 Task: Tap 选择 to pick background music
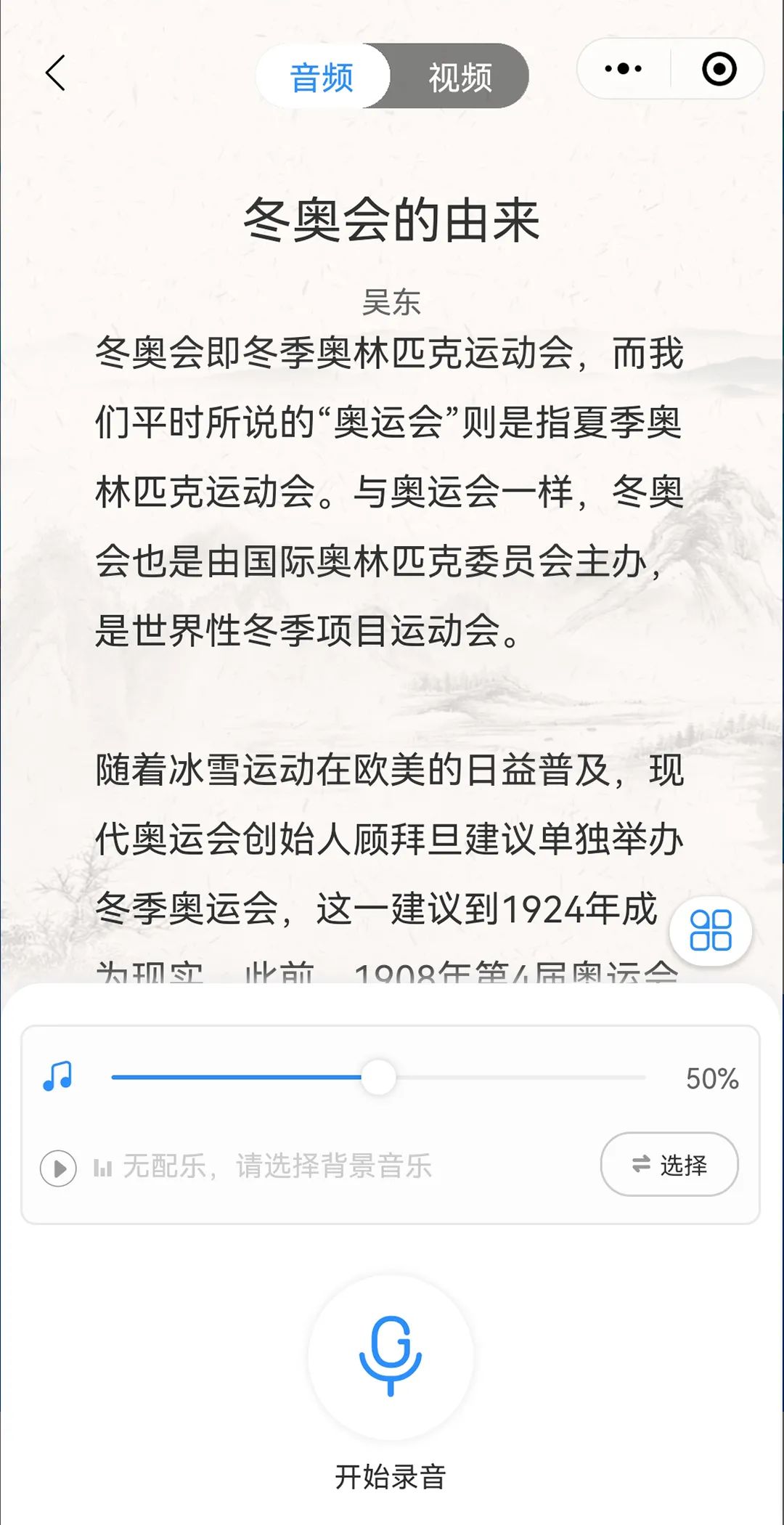pyautogui.click(x=669, y=1165)
